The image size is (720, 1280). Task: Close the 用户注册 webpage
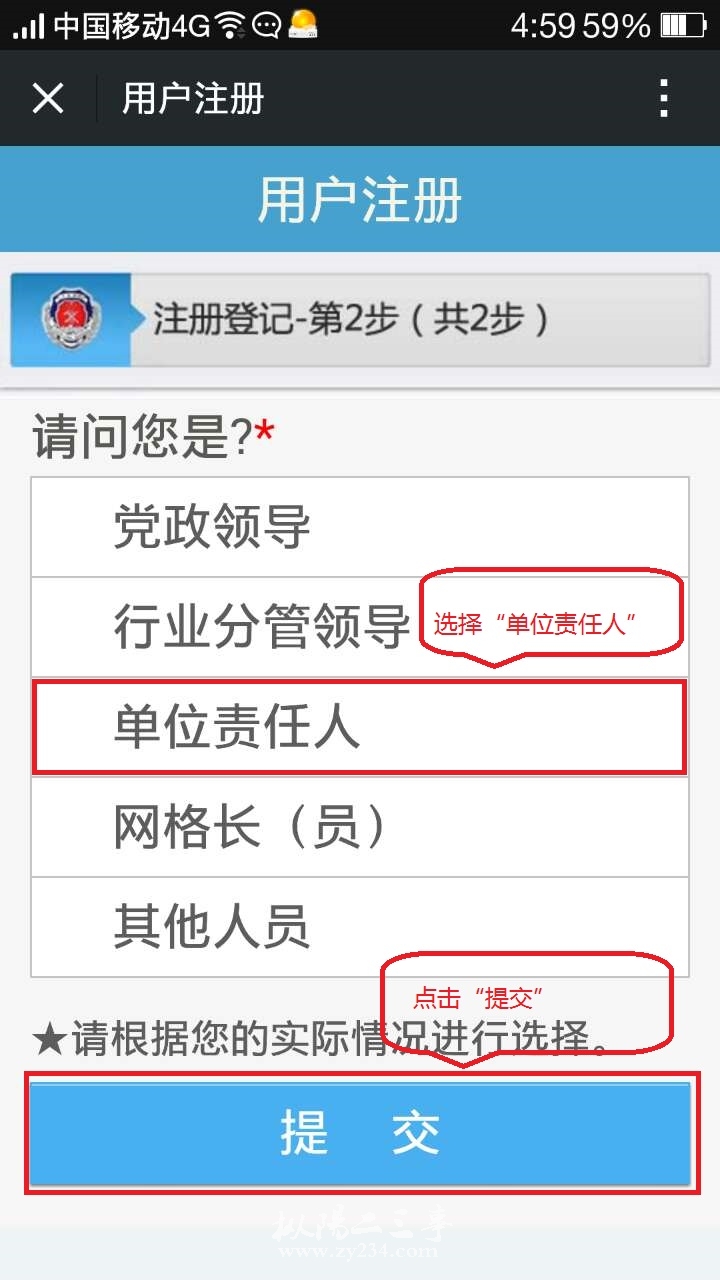(48, 99)
